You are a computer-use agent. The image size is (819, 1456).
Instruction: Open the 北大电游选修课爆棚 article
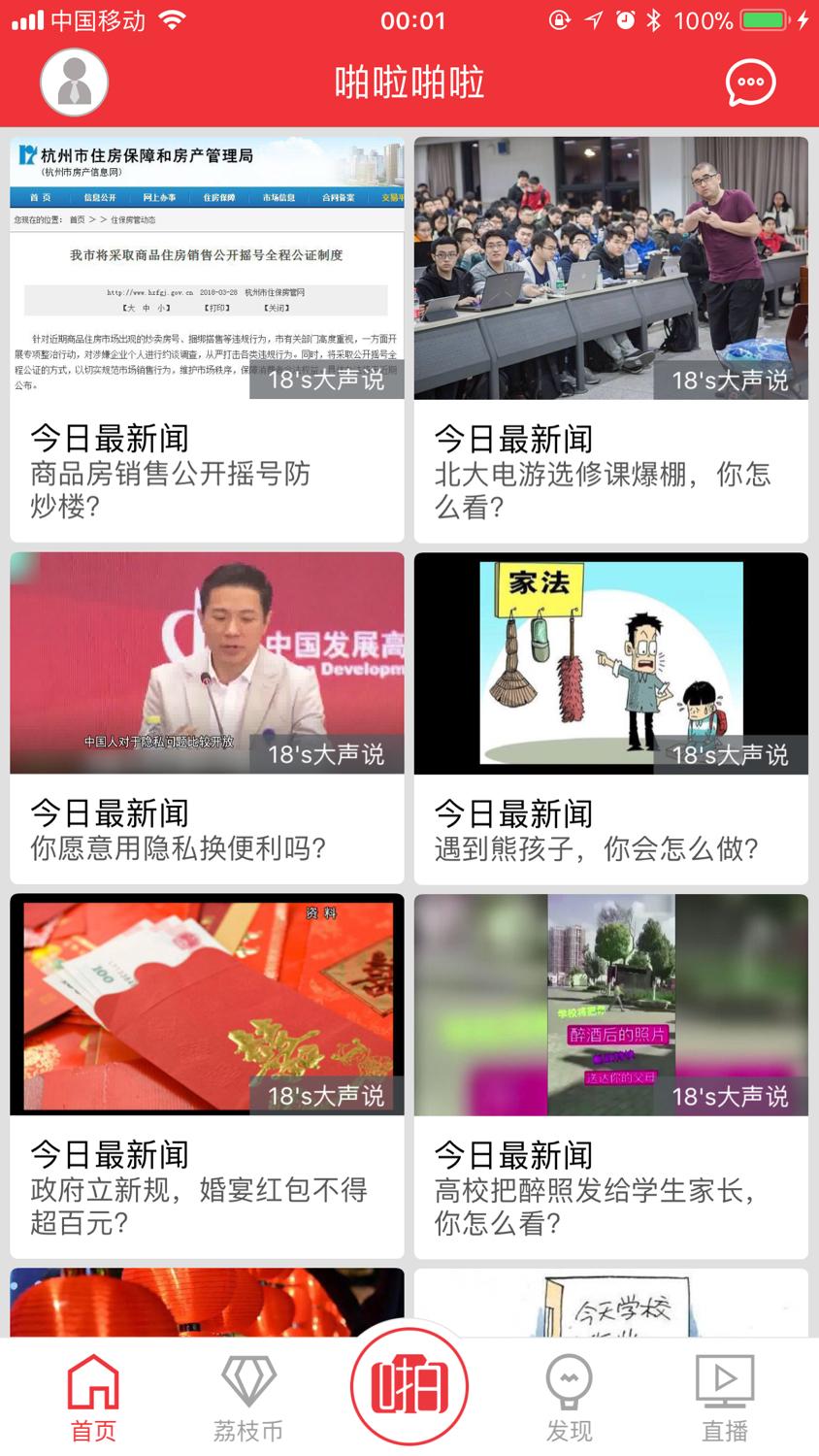610,476
